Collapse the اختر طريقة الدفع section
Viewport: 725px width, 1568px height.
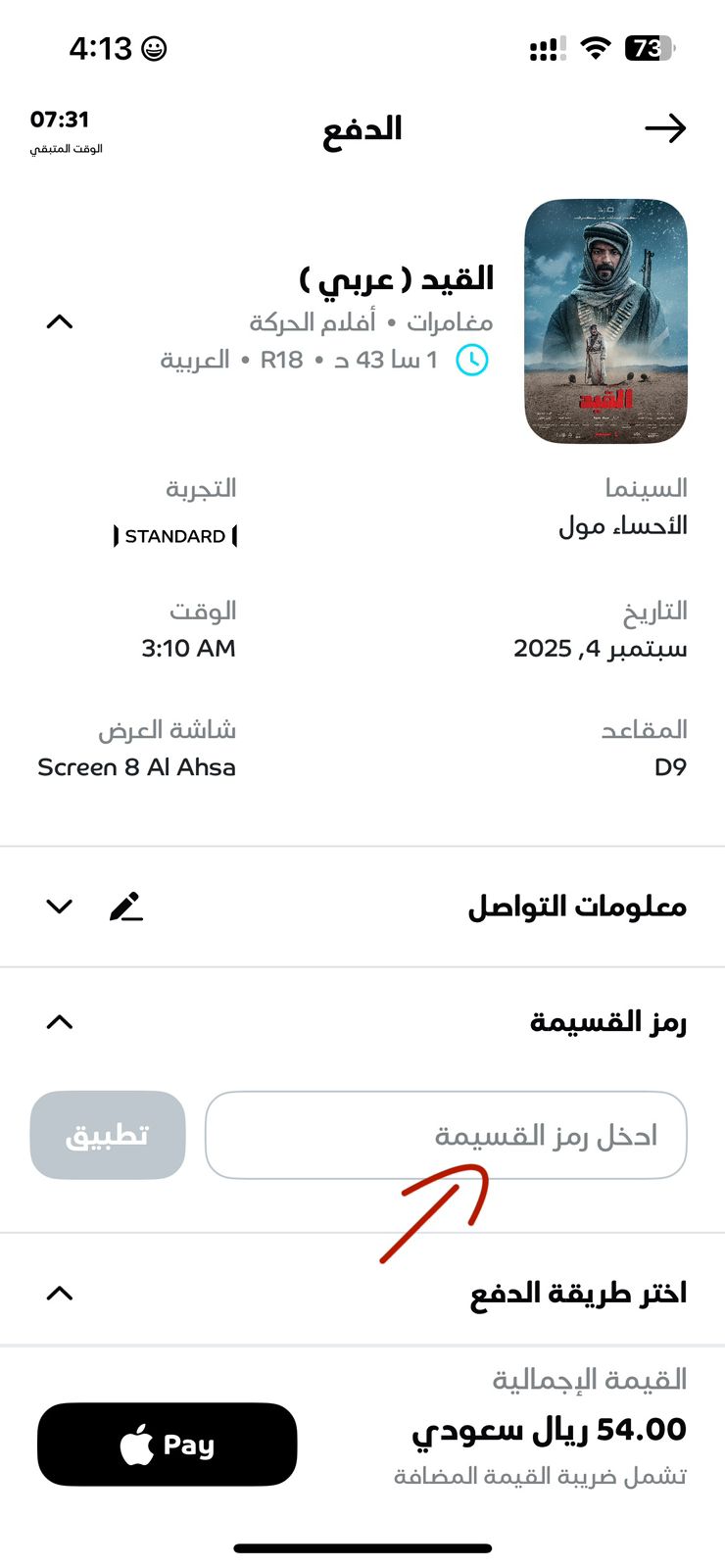pos(60,1294)
